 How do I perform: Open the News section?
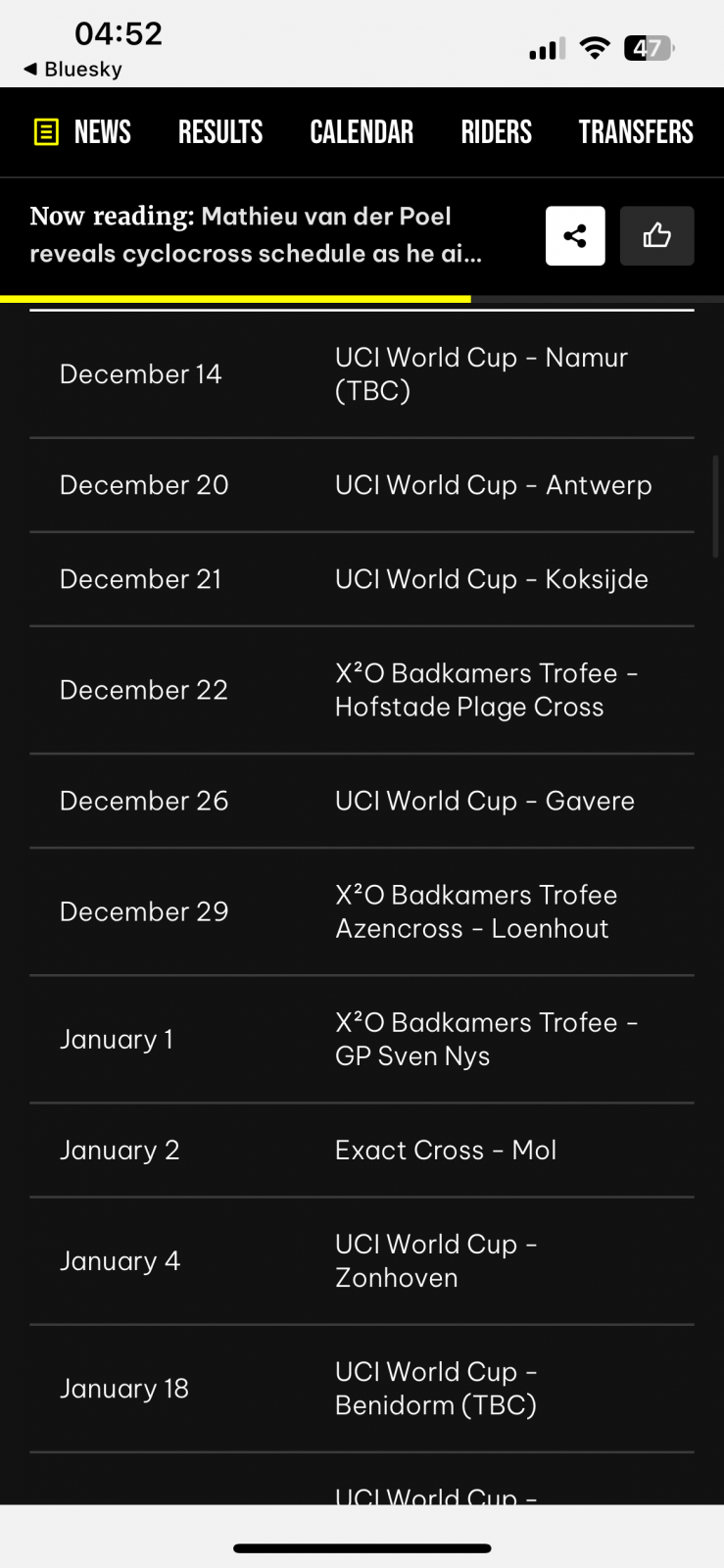pyautogui.click(x=83, y=132)
